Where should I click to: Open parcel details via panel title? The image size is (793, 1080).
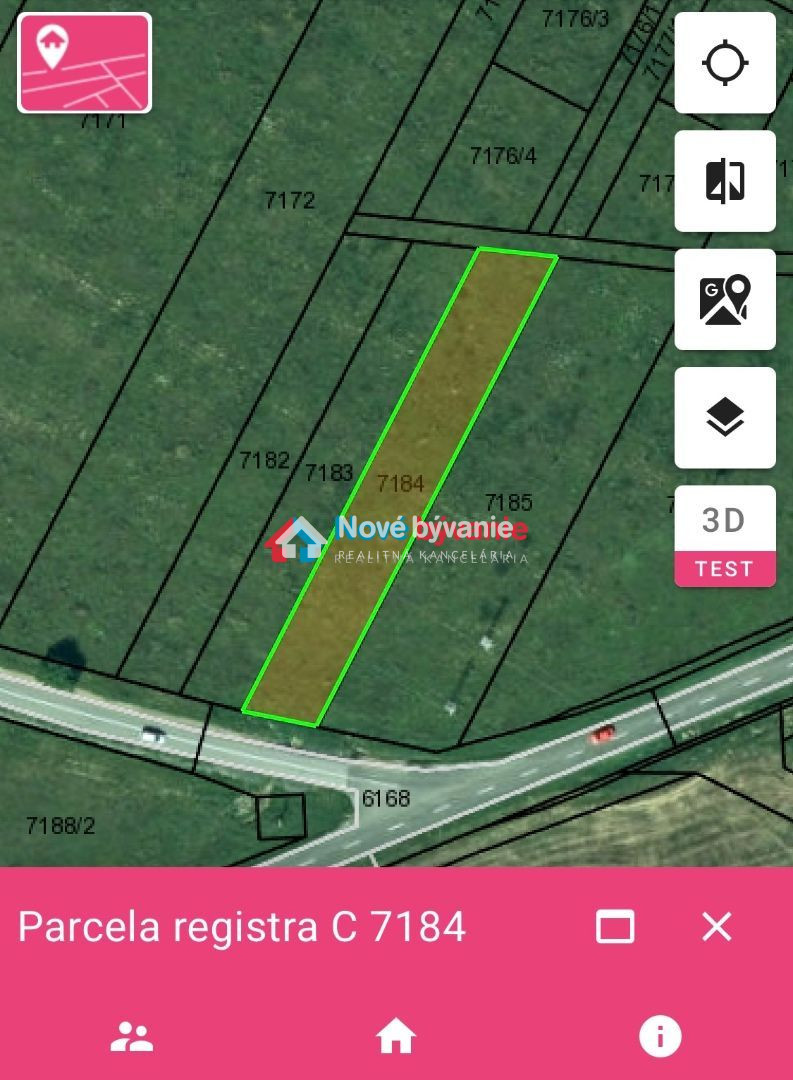click(x=243, y=928)
